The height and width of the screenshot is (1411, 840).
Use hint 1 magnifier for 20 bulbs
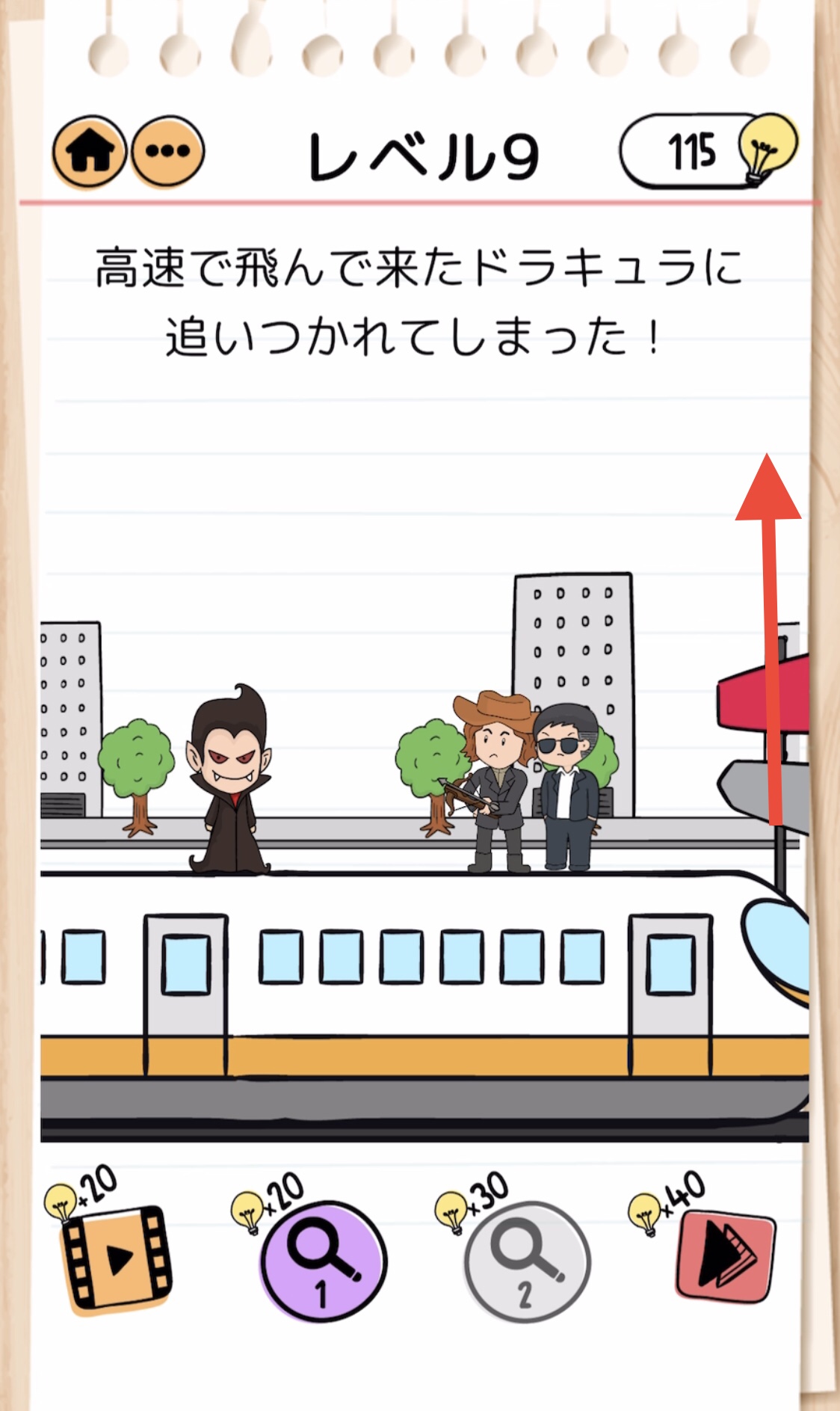point(323,1261)
